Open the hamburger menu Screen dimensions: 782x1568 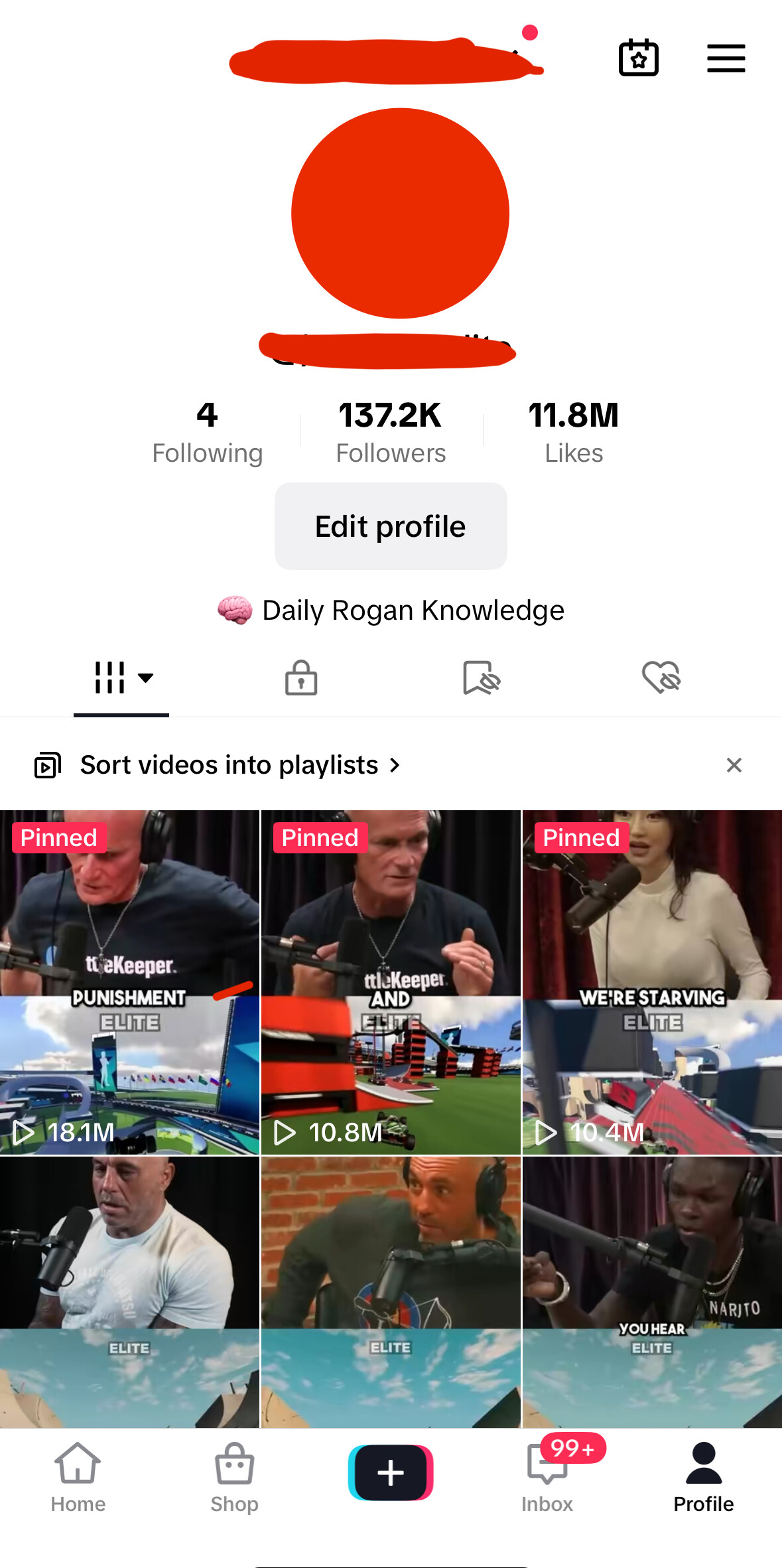726,58
